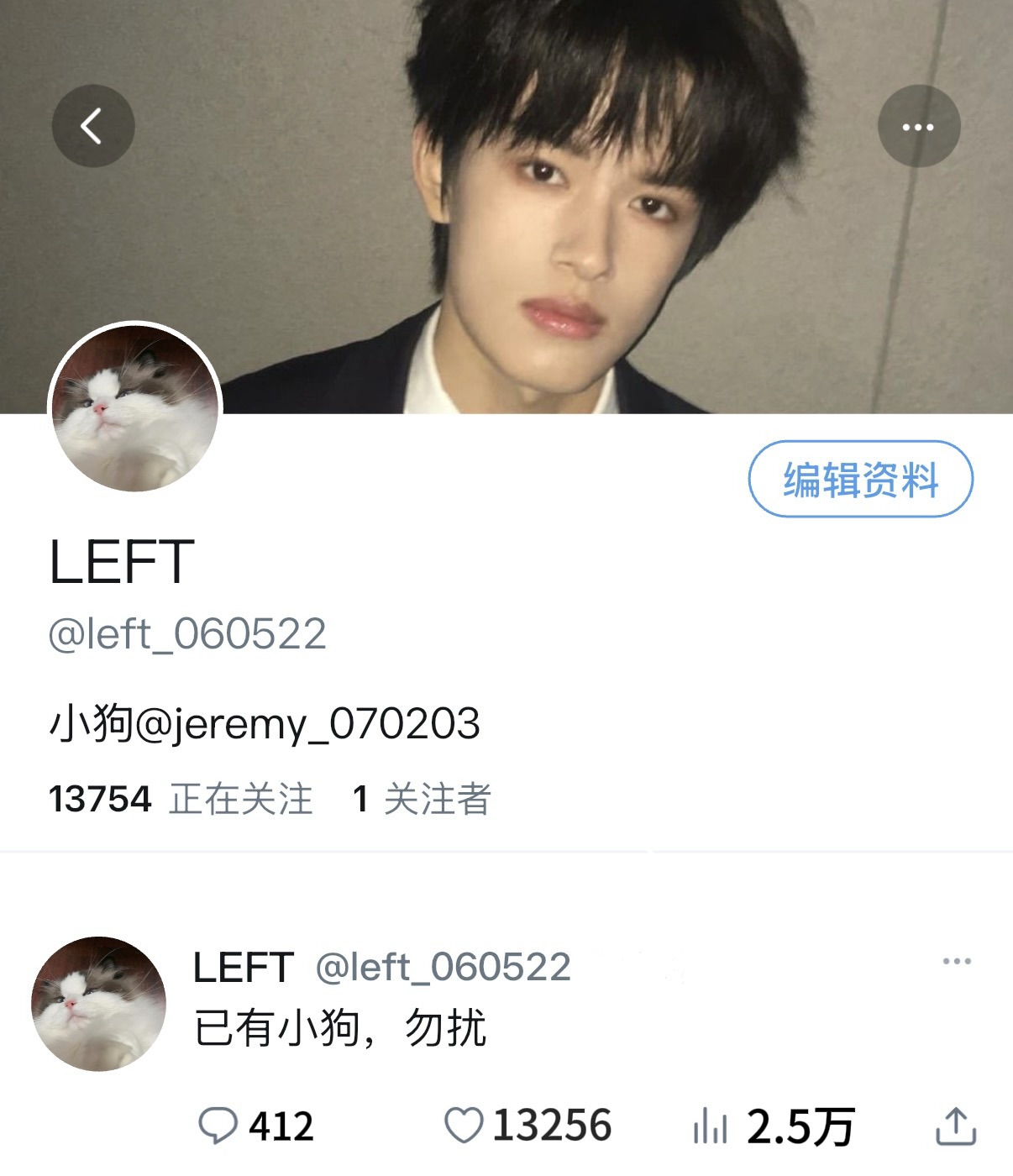This screenshot has width=1013, height=1176.
Task: Tap the 编辑资料 edit profile button
Action: (860, 479)
